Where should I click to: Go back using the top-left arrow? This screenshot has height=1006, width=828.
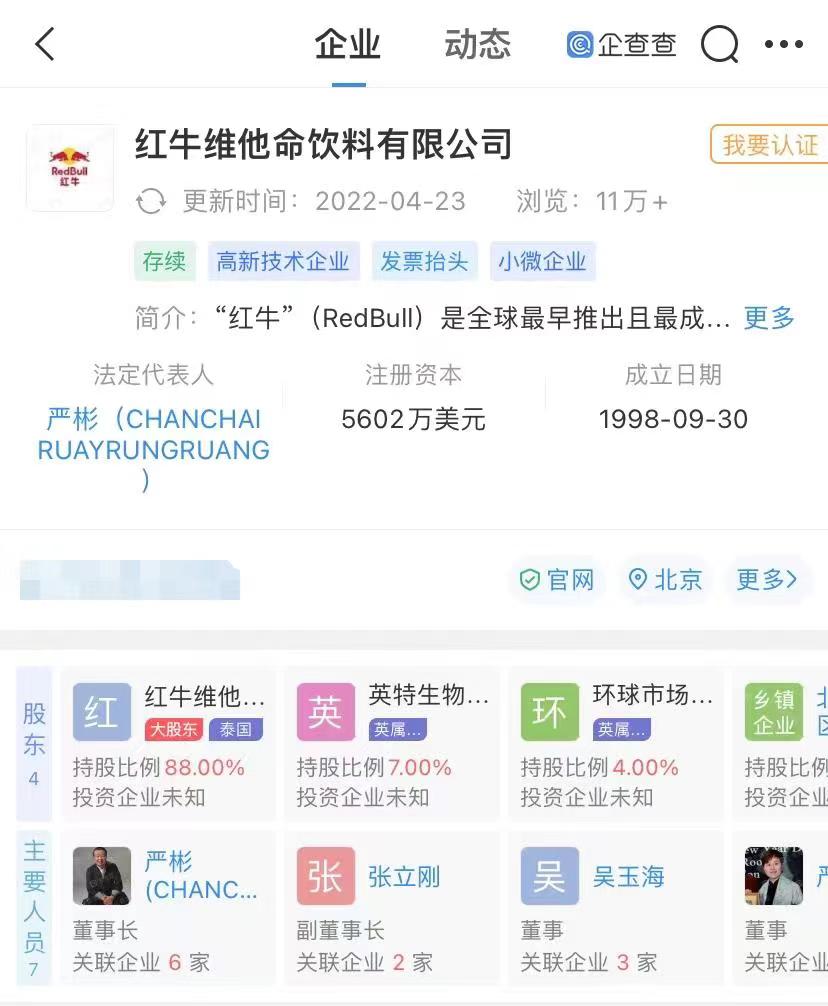pos(45,45)
